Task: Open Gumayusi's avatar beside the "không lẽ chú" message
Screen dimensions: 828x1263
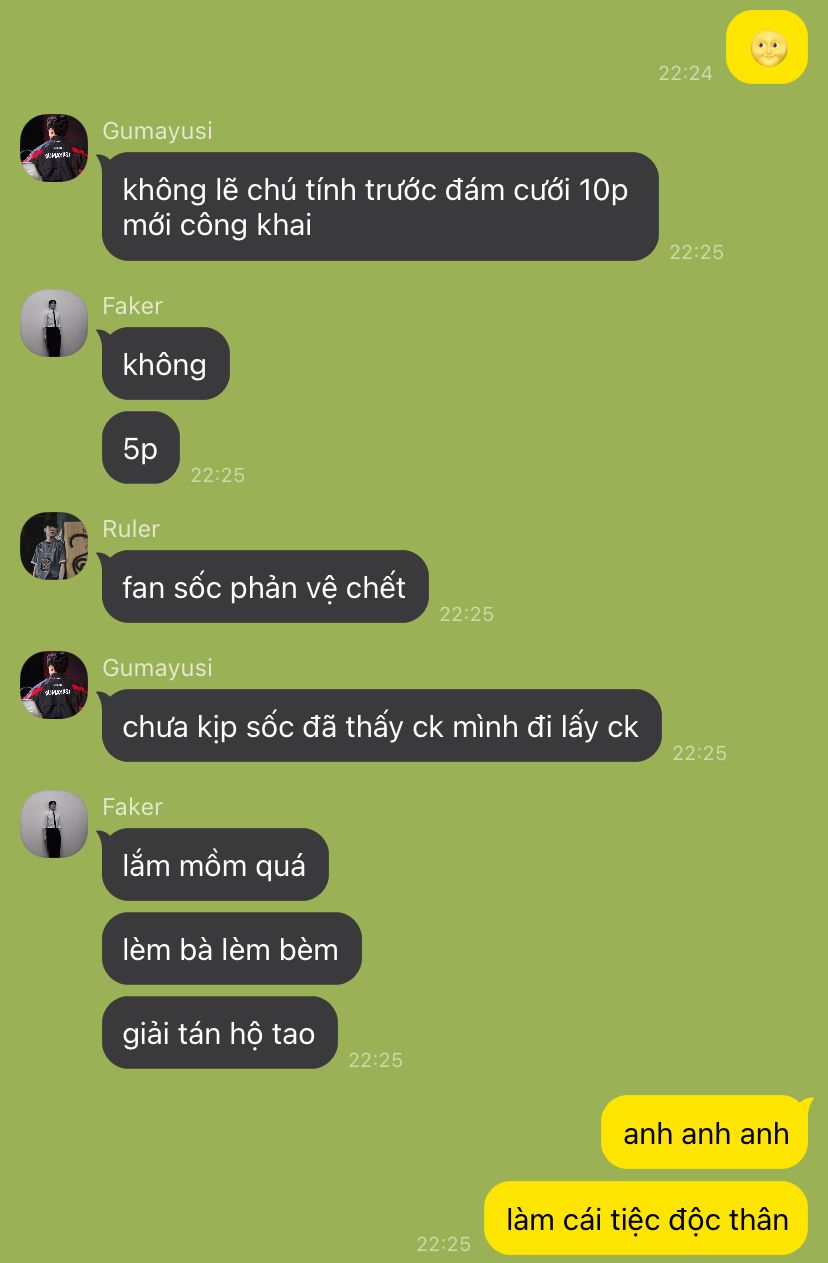Action: 54,148
